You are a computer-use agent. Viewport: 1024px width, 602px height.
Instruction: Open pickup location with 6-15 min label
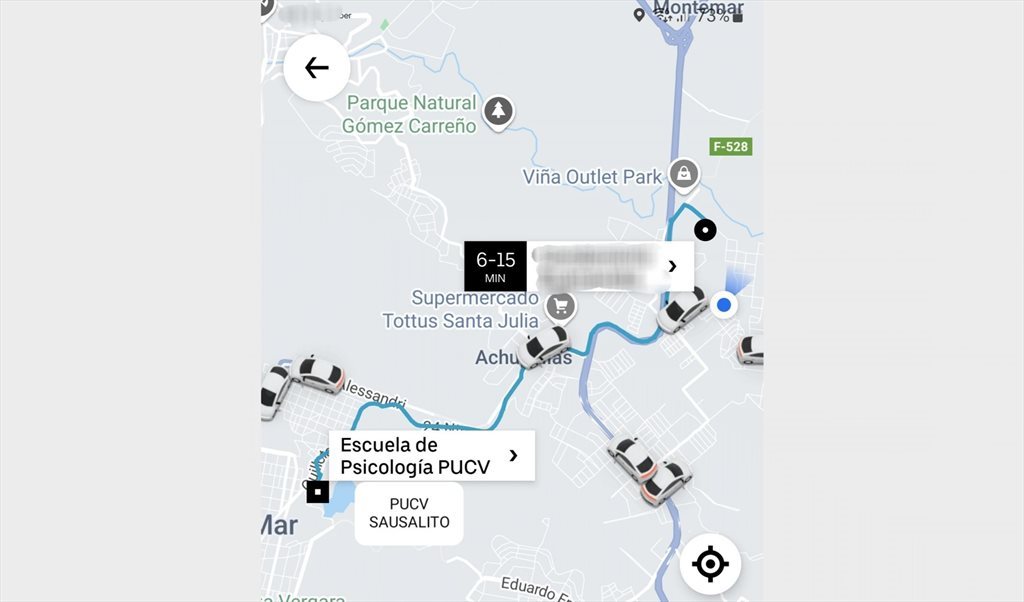point(580,266)
